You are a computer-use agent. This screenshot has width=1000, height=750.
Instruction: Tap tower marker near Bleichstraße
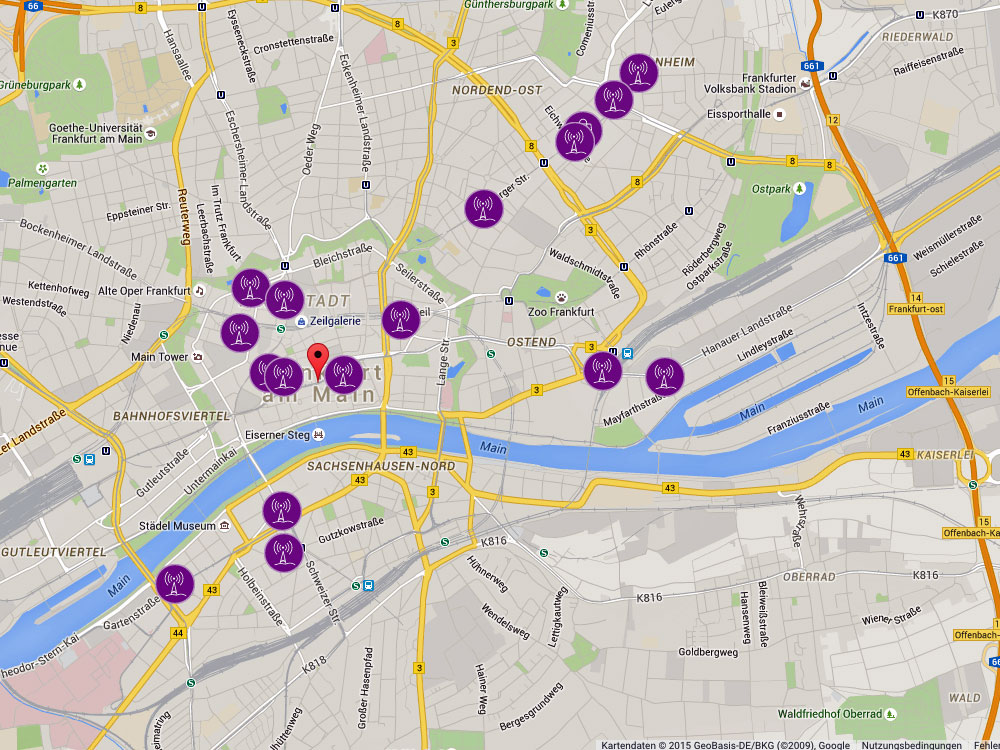[251, 288]
